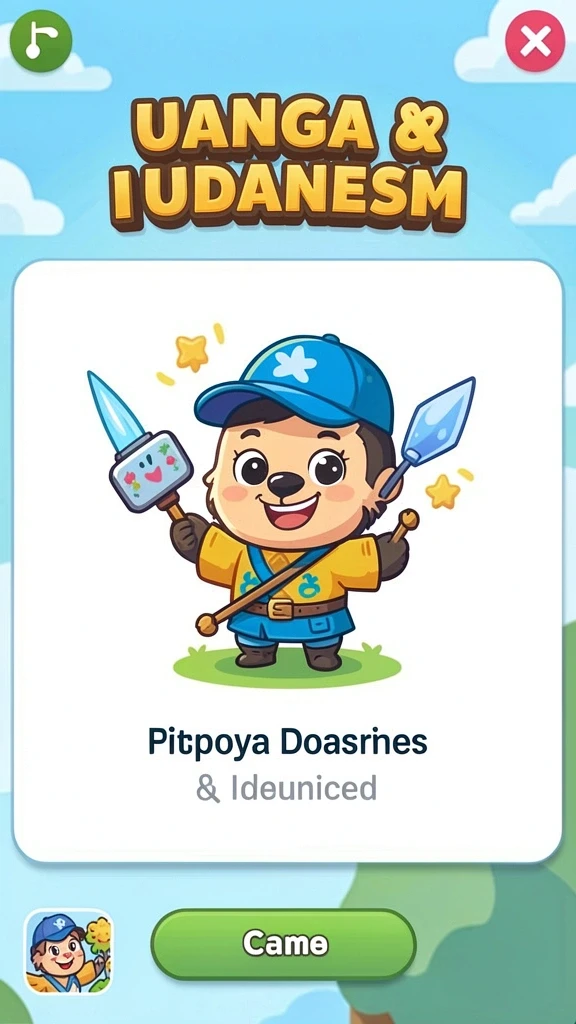
Task: Open the character avatar thumbnail
Action: (x=69, y=952)
